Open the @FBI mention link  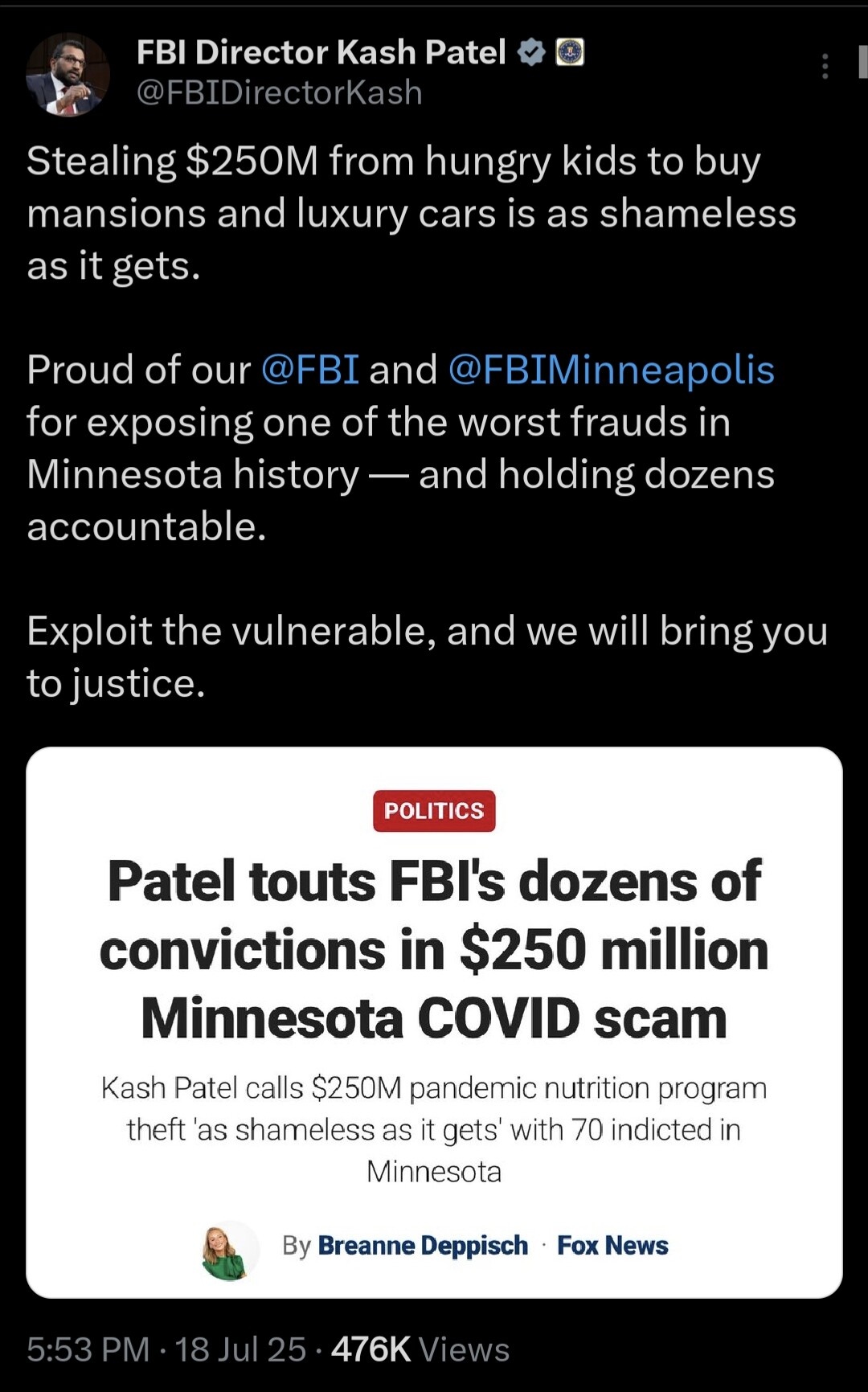(309, 370)
